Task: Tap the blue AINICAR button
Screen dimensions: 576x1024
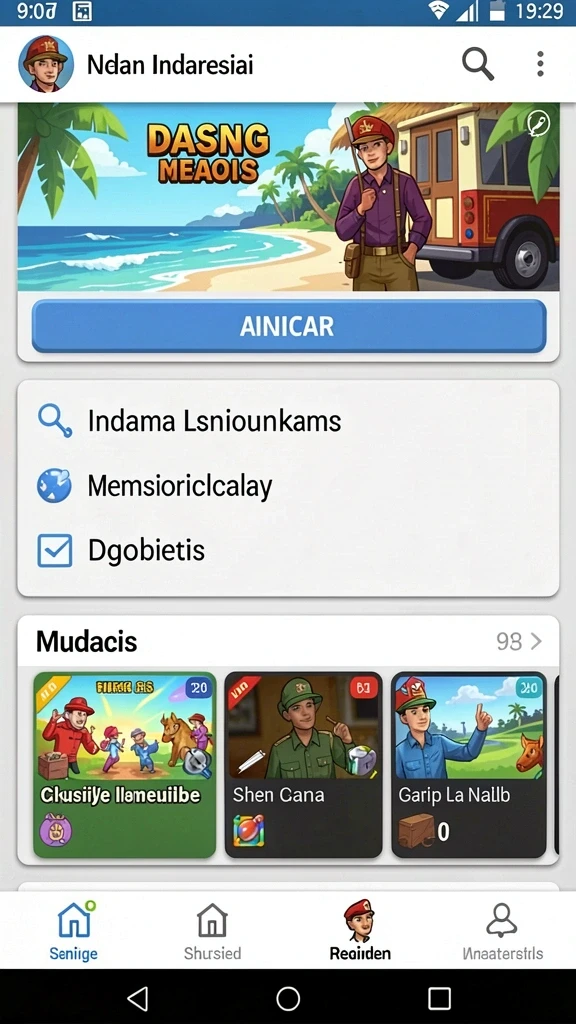Action: (x=289, y=326)
